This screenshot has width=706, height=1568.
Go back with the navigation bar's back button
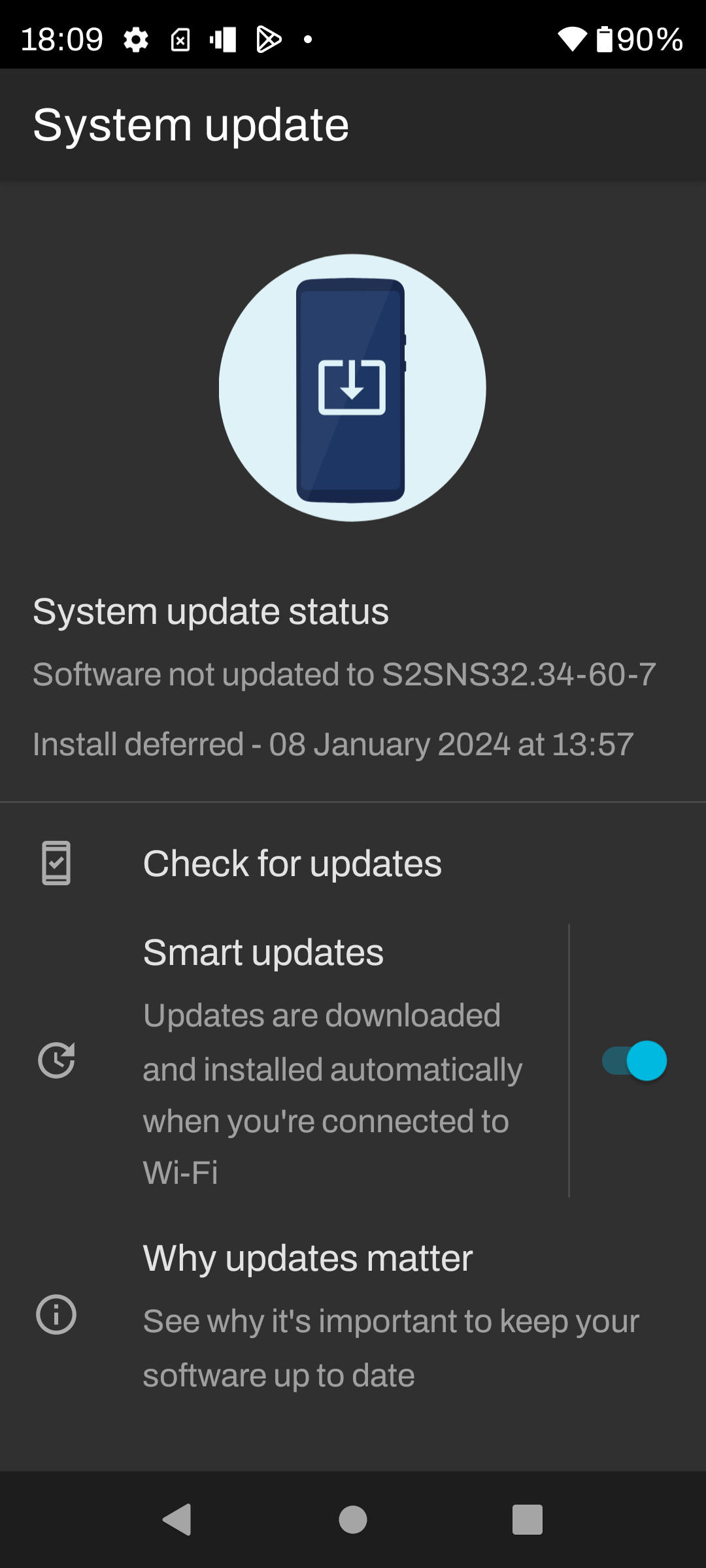(176, 1520)
